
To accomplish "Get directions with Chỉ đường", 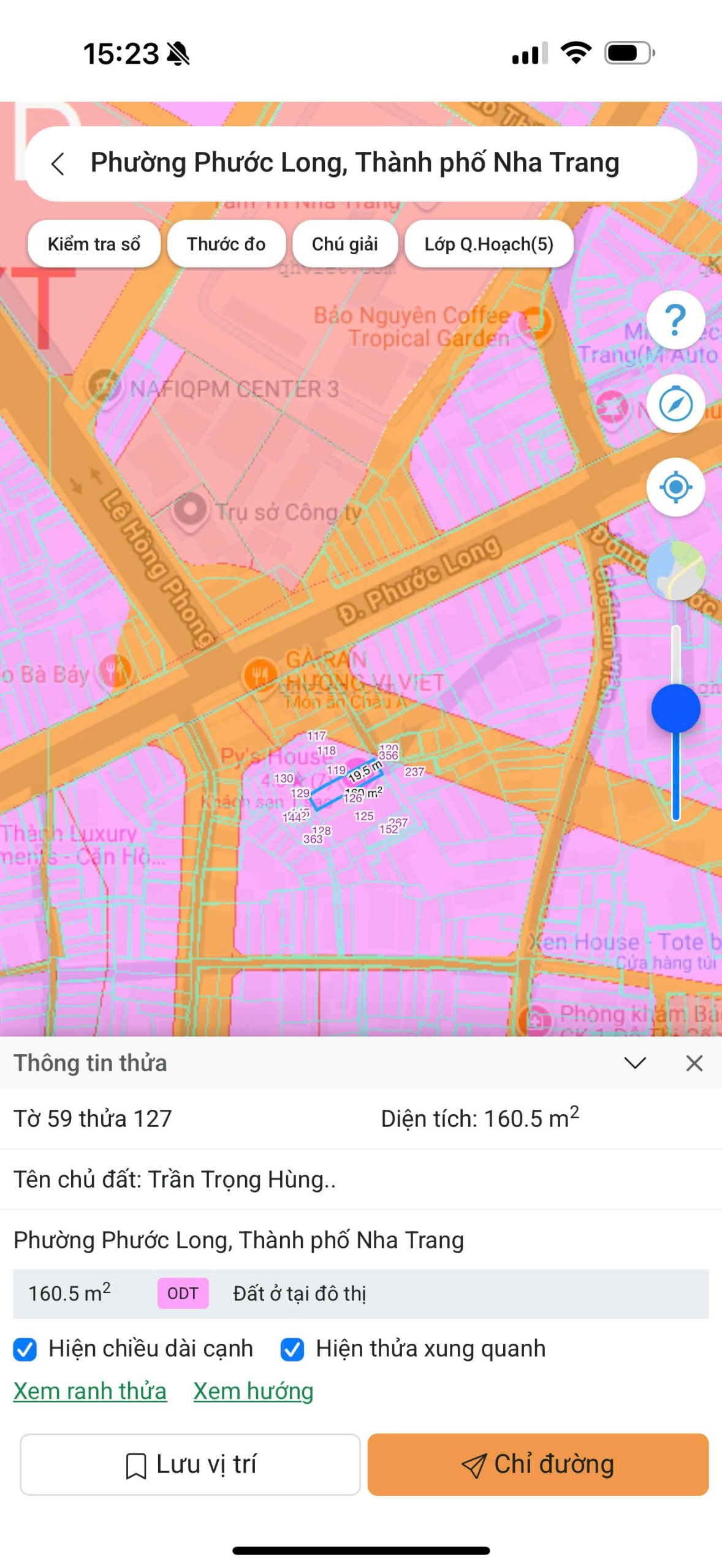I will coord(538,1464).
